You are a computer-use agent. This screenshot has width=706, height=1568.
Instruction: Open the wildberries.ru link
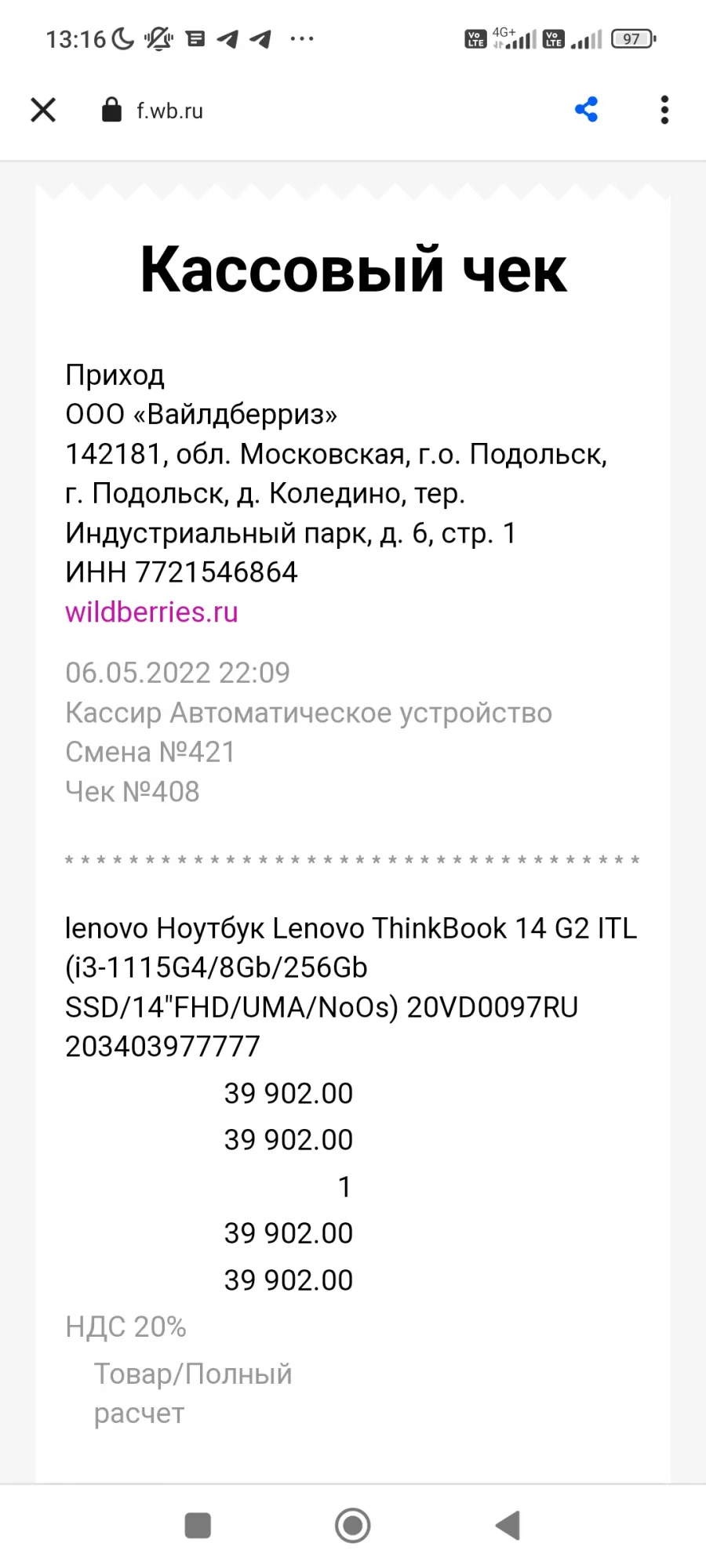(x=151, y=612)
